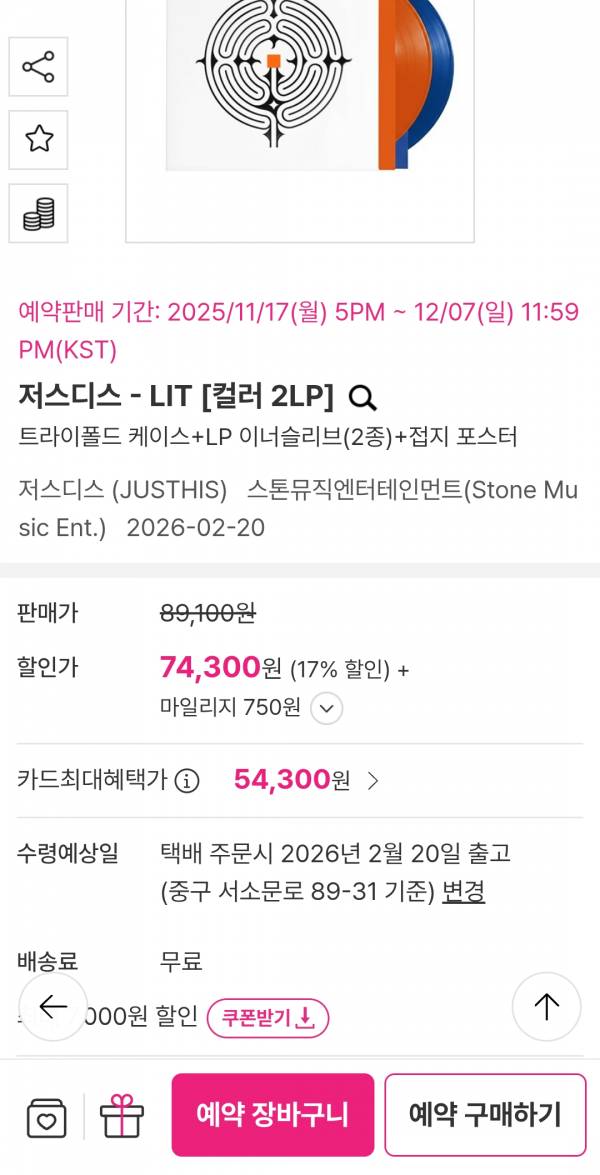
Task: Go back with the left arrow button
Action: click(52, 1006)
